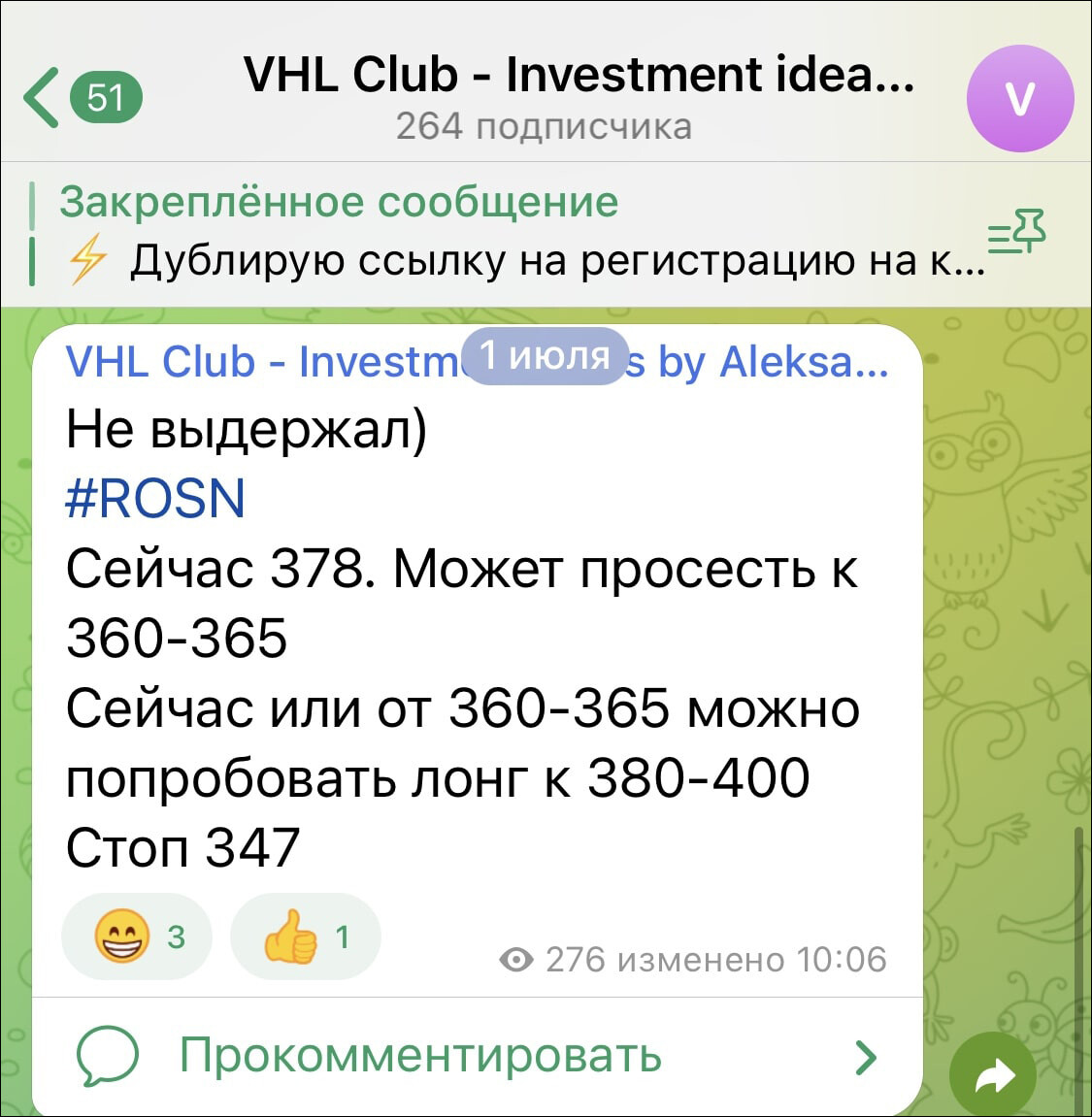Forward this post with the share arrow
The height and width of the screenshot is (1117, 1092).
pyautogui.click(x=992, y=1075)
